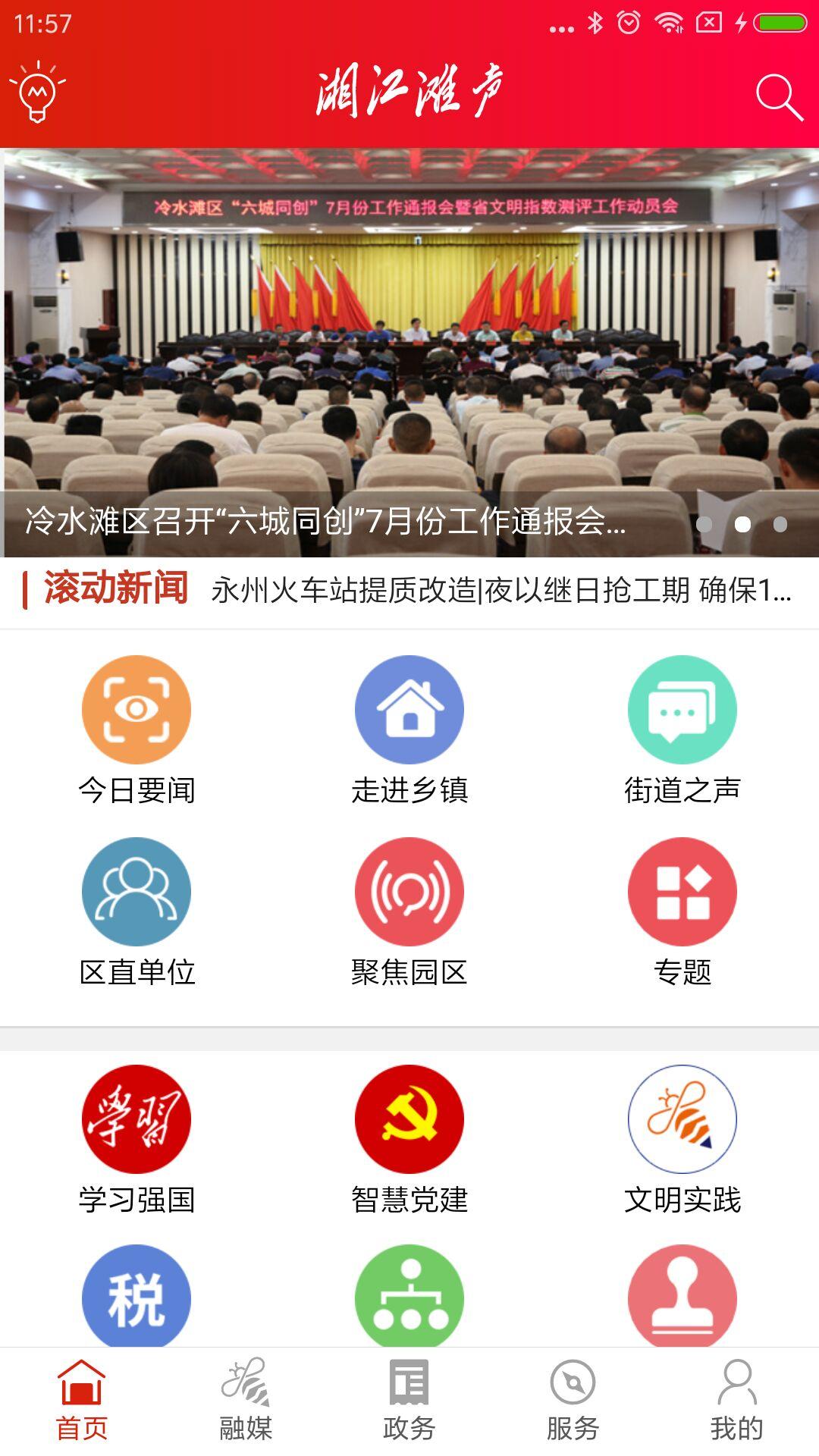Select the 专题 grid icon
The image size is (819, 1456).
click(x=681, y=892)
